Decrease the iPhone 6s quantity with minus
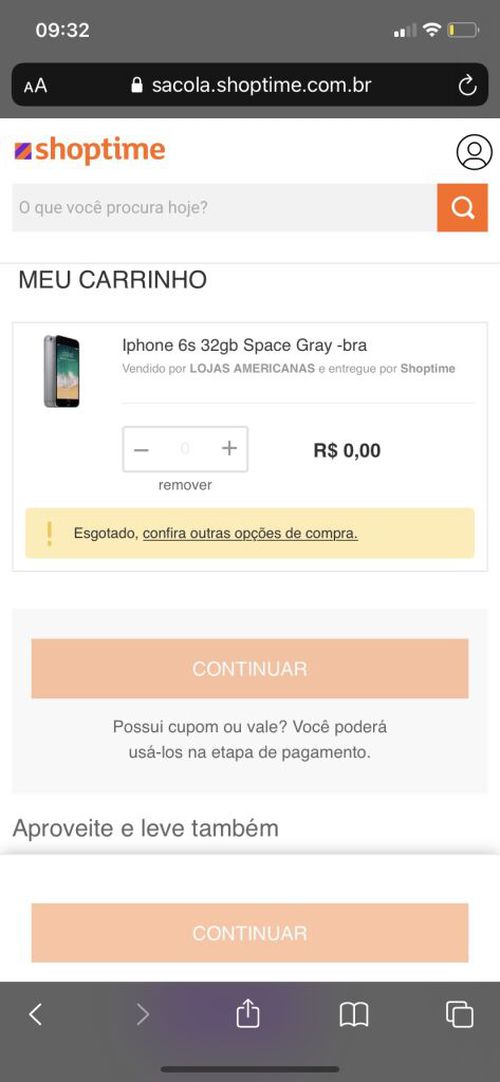Viewport: 500px width, 1082px height. [x=141, y=449]
